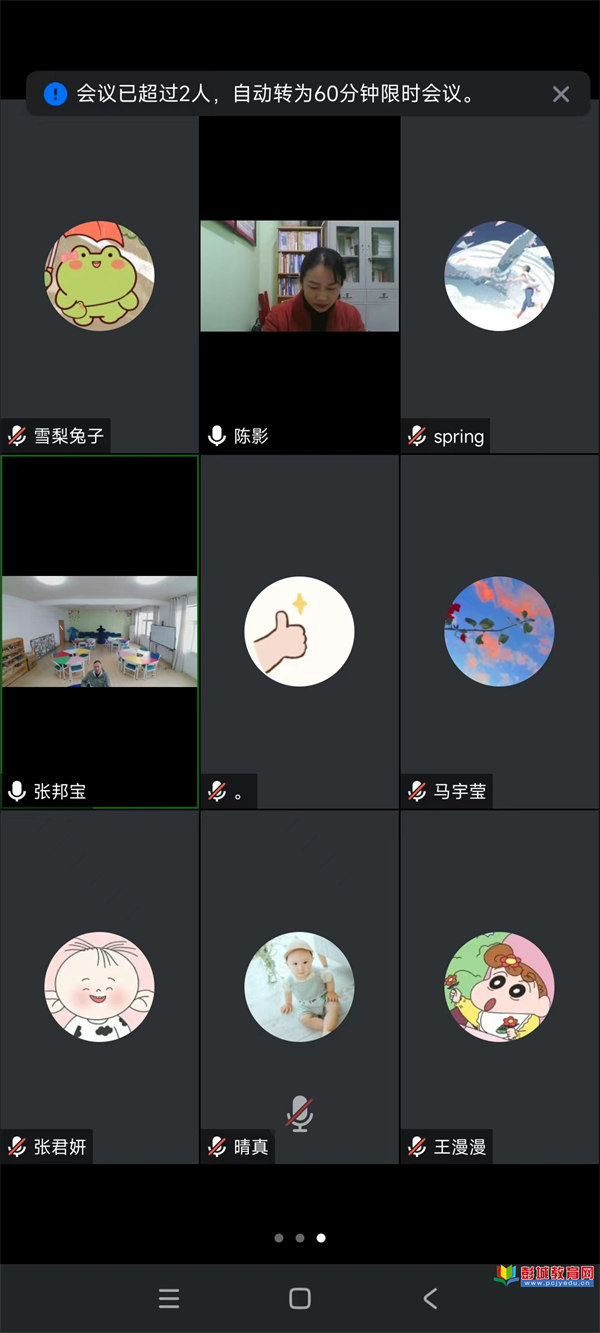Select the thumbs-up avatar participant tile

click(x=299, y=631)
